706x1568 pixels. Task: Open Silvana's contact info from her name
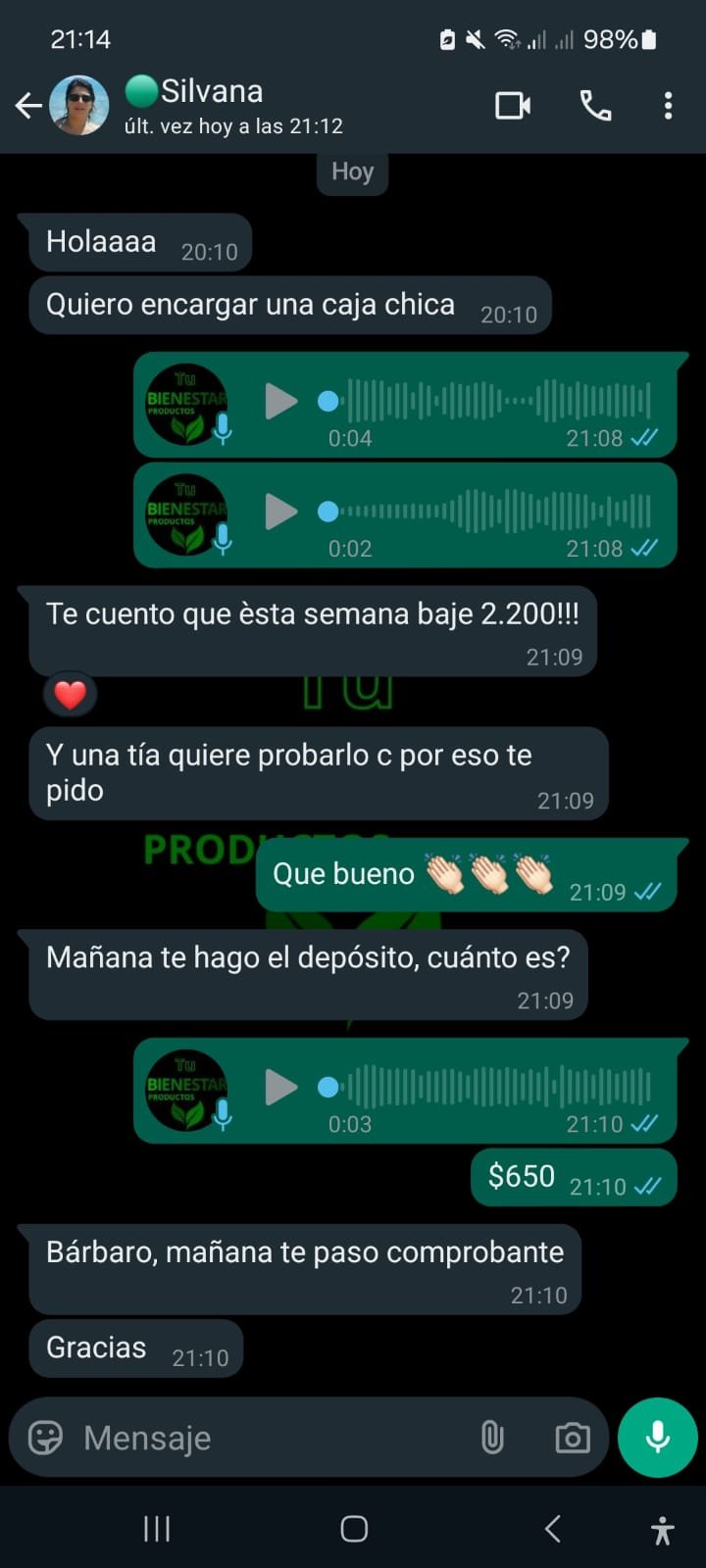[212, 91]
